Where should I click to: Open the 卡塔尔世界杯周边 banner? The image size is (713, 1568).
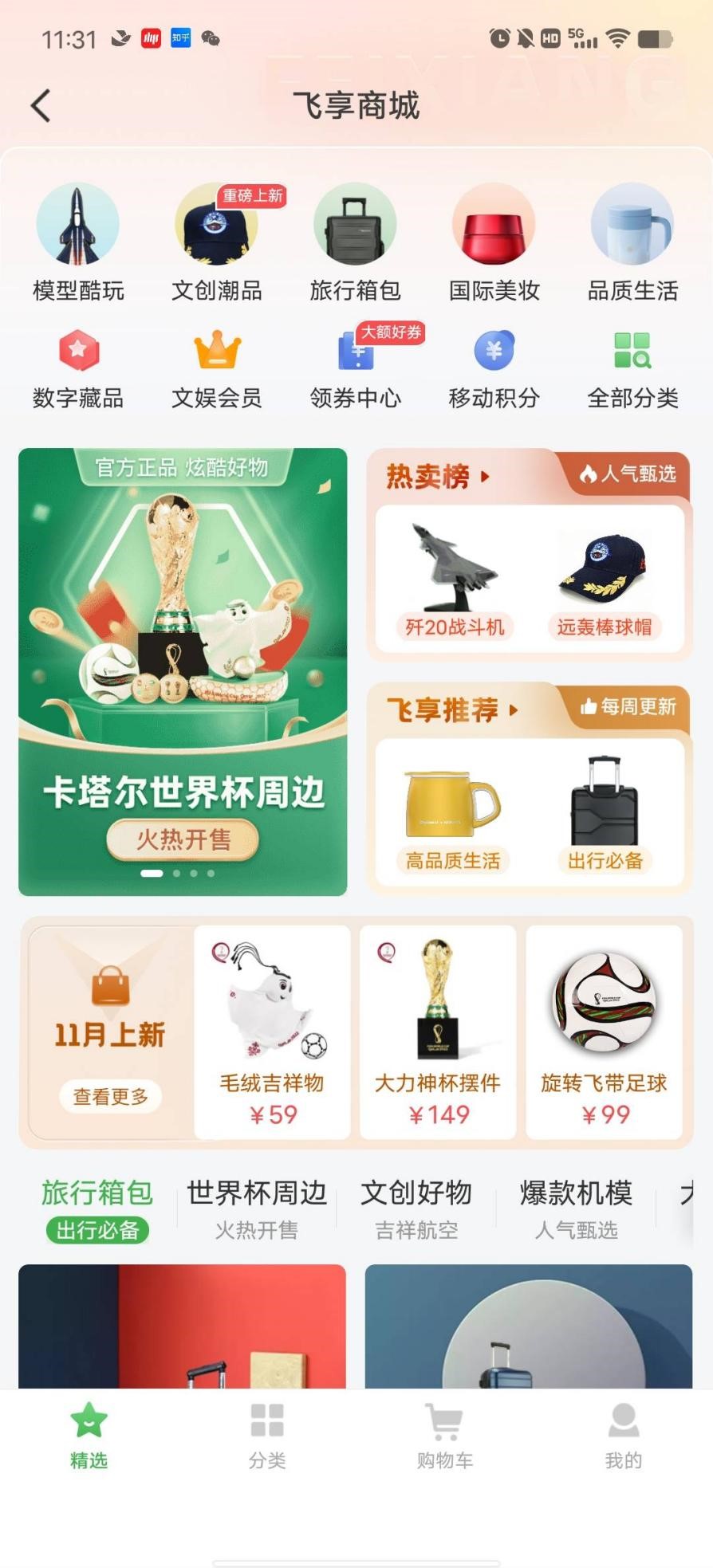click(183, 671)
